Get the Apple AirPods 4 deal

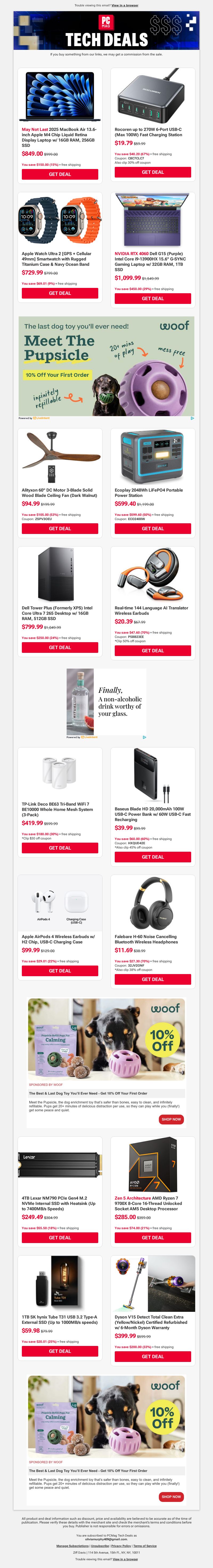click(60, 970)
